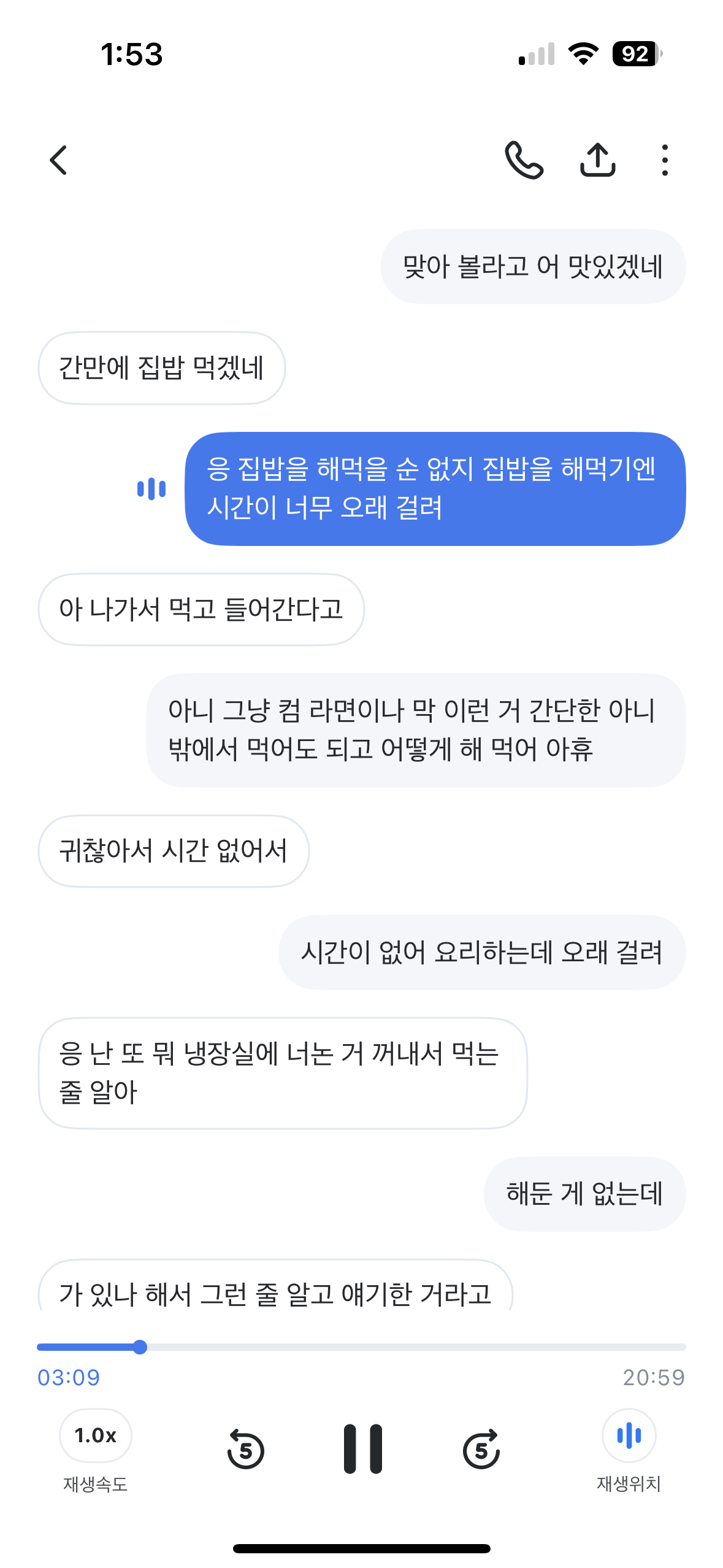
Task: Rewind playback by 5 seconds
Action: (245, 1449)
